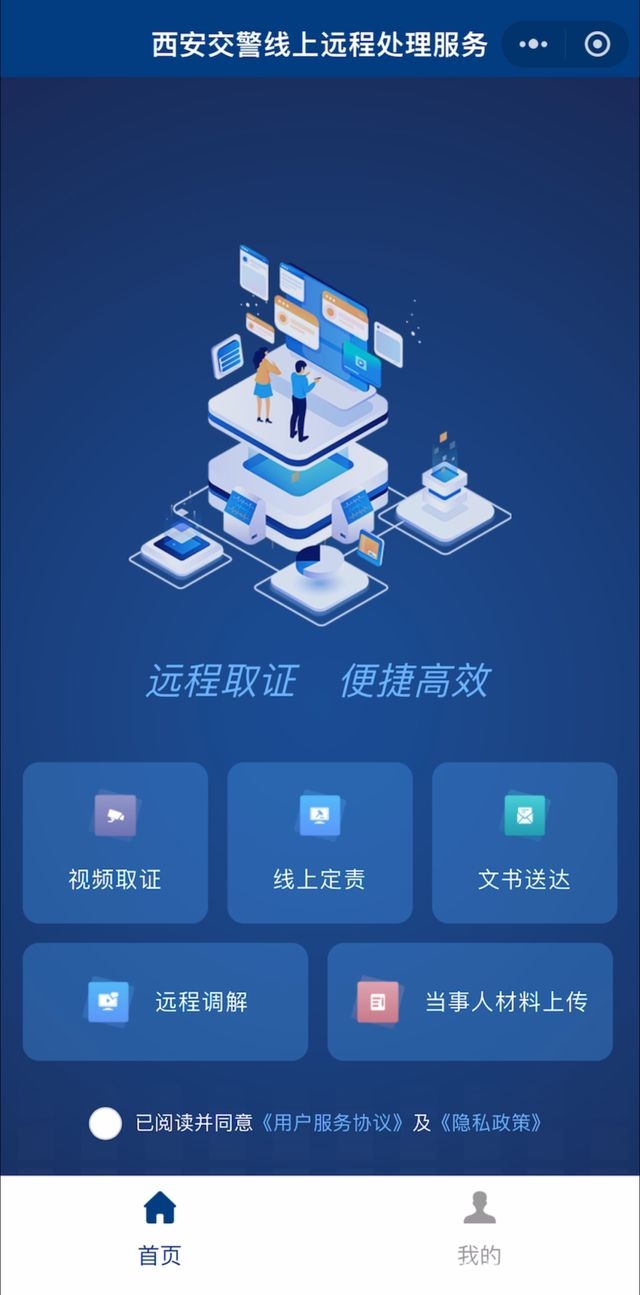640x1295 pixels.
Task: Open 线上定责 service
Action: (320, 843)
